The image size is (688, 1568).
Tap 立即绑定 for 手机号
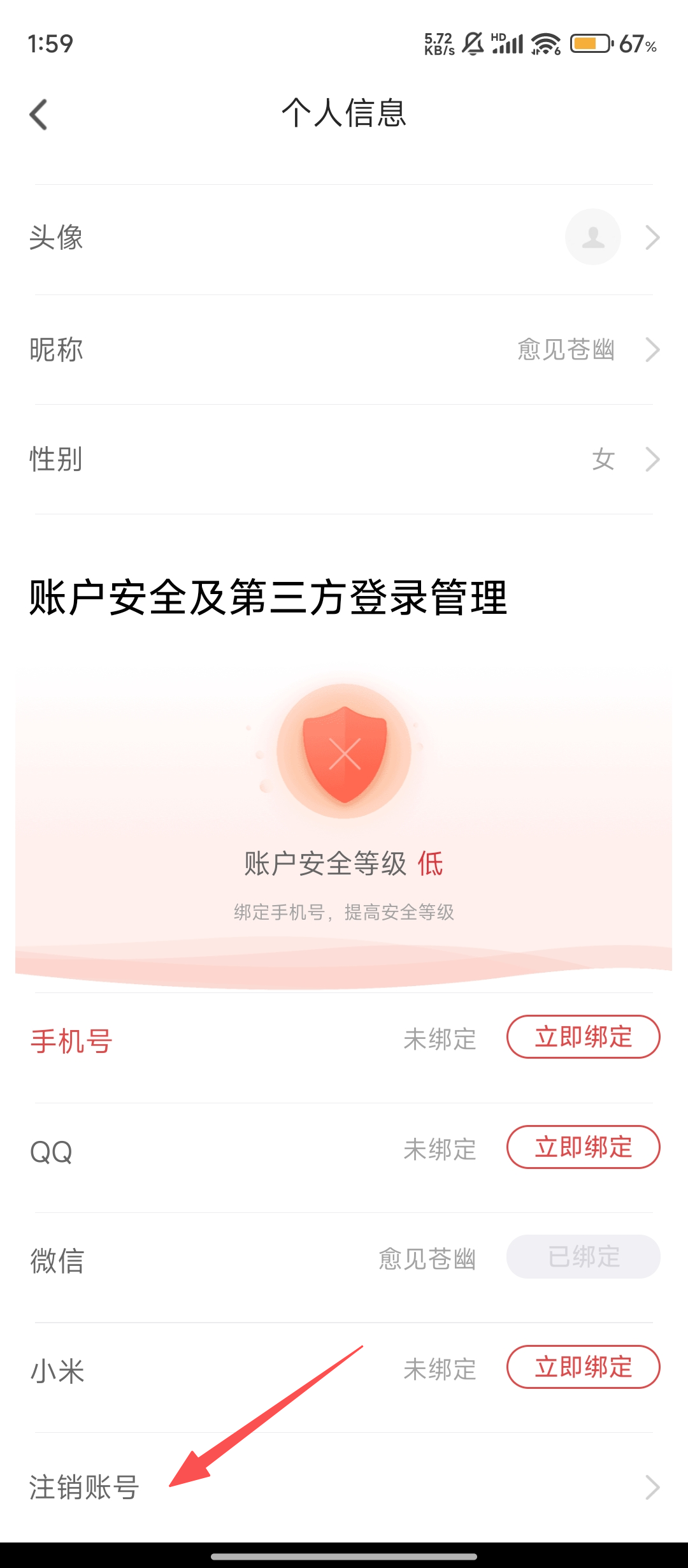(583, 1037)
